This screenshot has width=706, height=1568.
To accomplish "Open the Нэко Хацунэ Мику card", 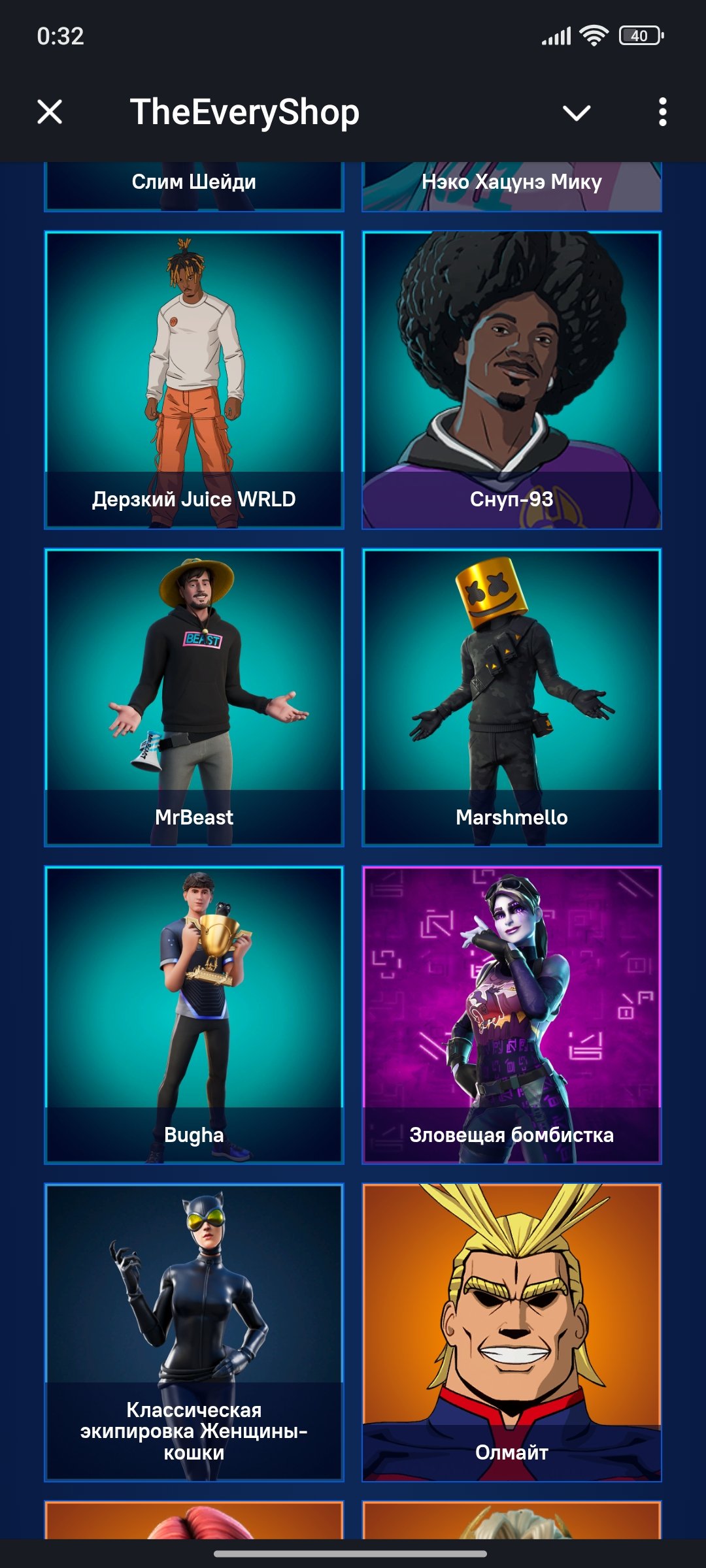I will (x=511, y=186).
